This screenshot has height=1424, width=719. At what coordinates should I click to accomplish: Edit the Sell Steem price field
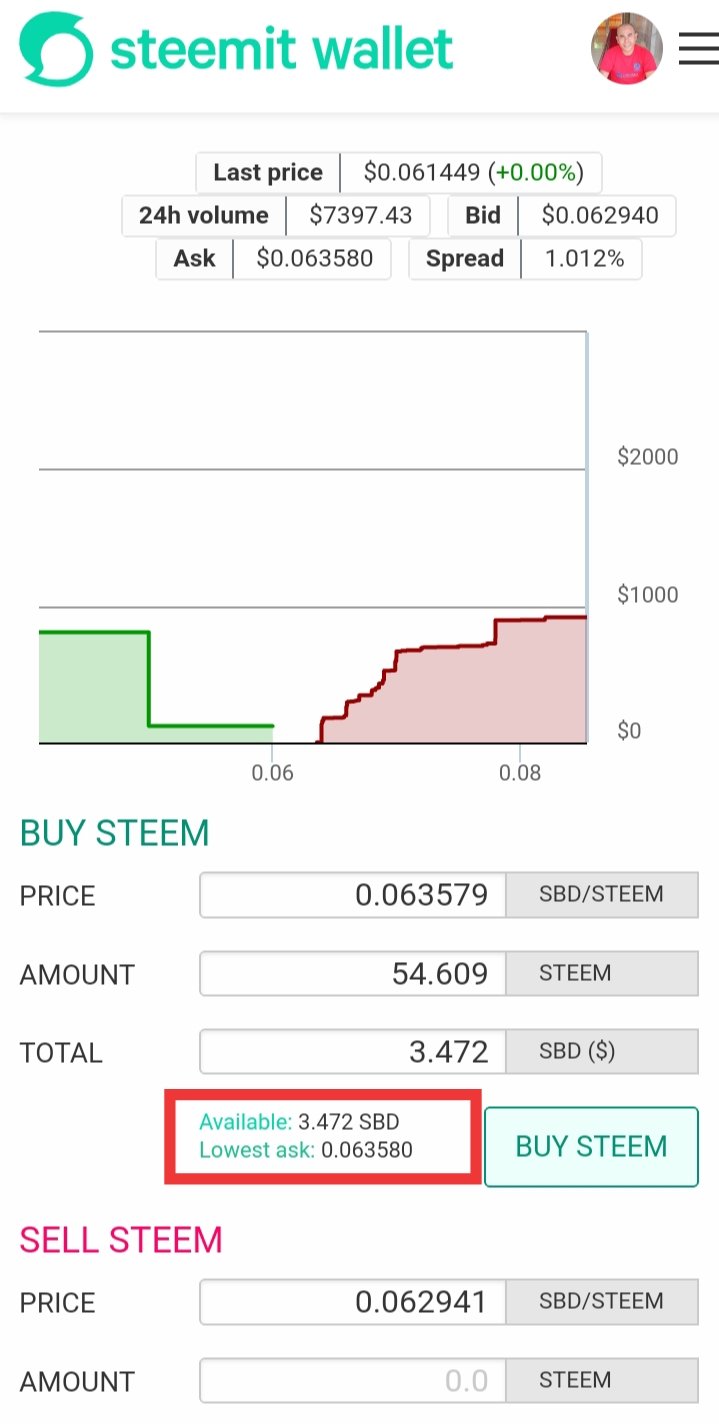[x=353, y=1302]
